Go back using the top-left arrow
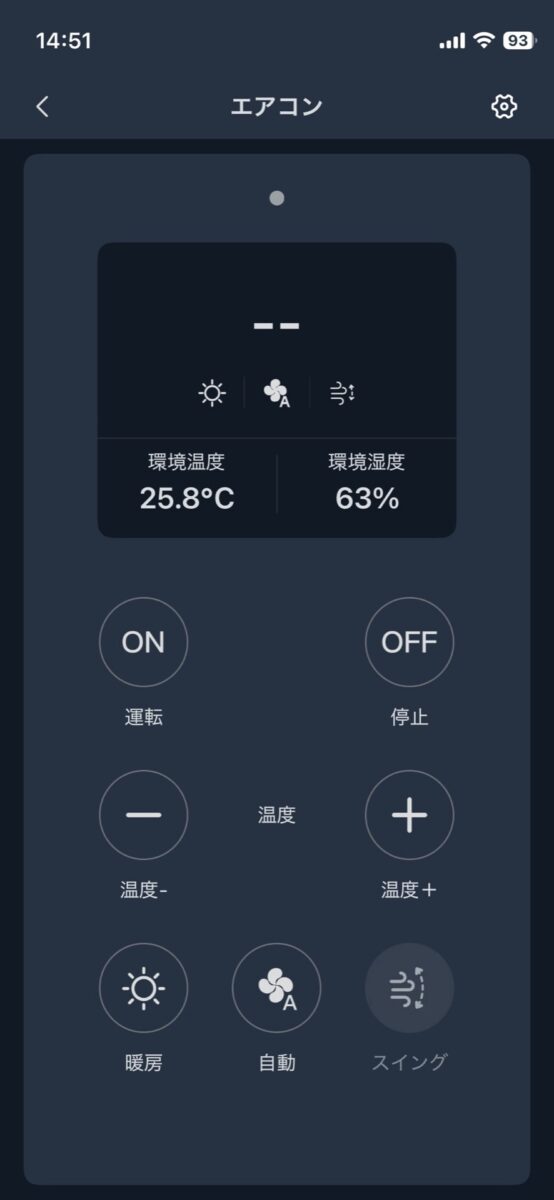Viewport: 554px width, 1200px height. [x=42, y=107]
